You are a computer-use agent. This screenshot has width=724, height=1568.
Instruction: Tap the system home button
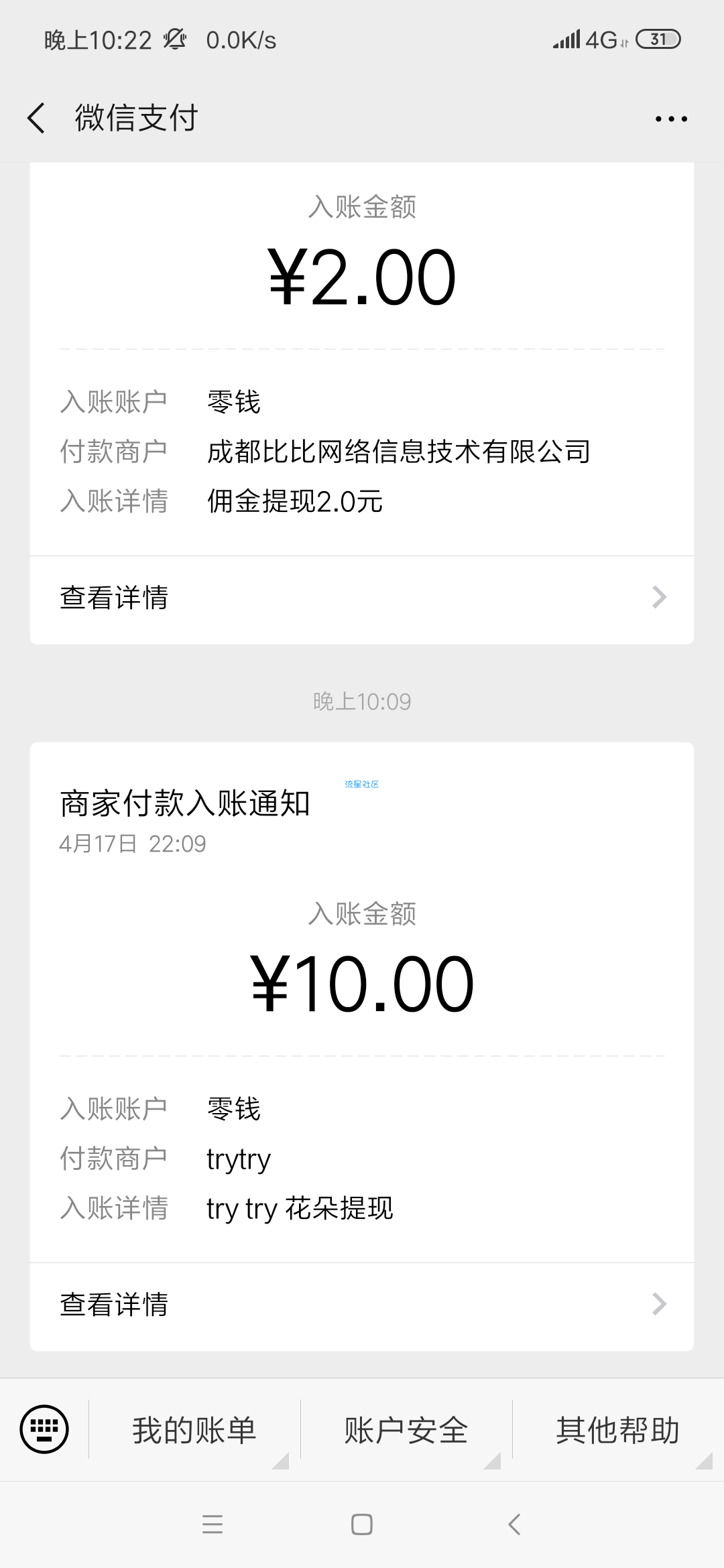[362, 1525]
